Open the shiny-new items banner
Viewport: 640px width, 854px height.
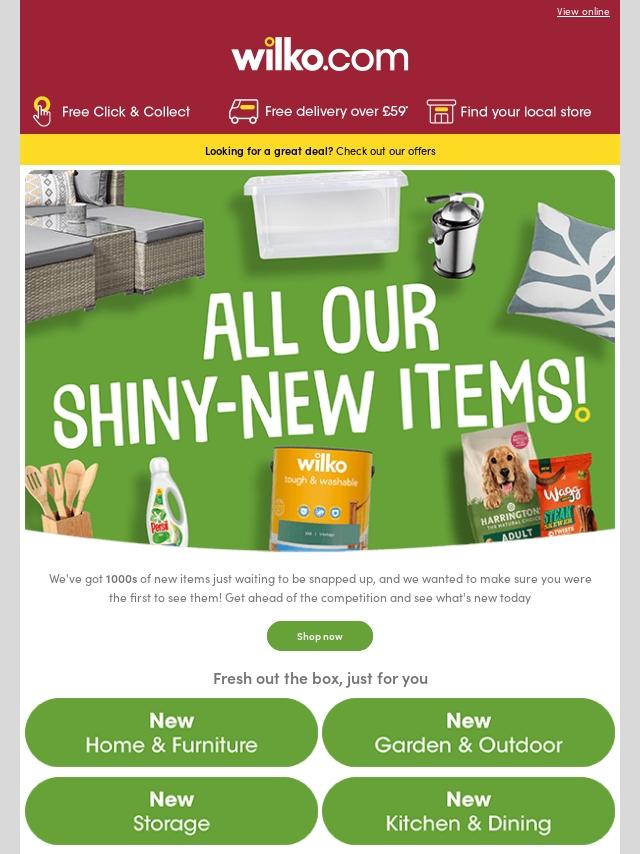pos(320,360)
